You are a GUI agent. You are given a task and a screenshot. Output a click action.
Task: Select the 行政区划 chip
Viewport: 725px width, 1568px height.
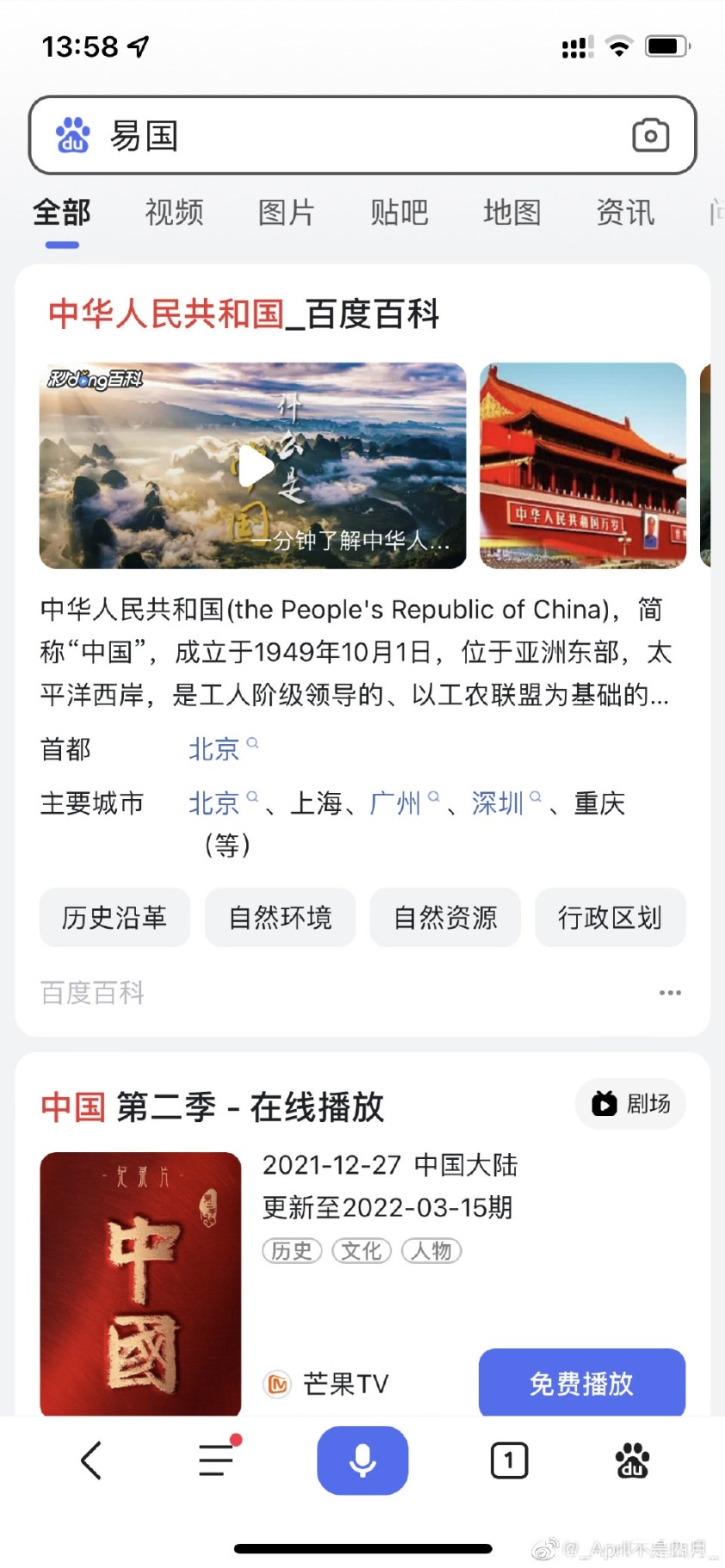tap(610, 917)
